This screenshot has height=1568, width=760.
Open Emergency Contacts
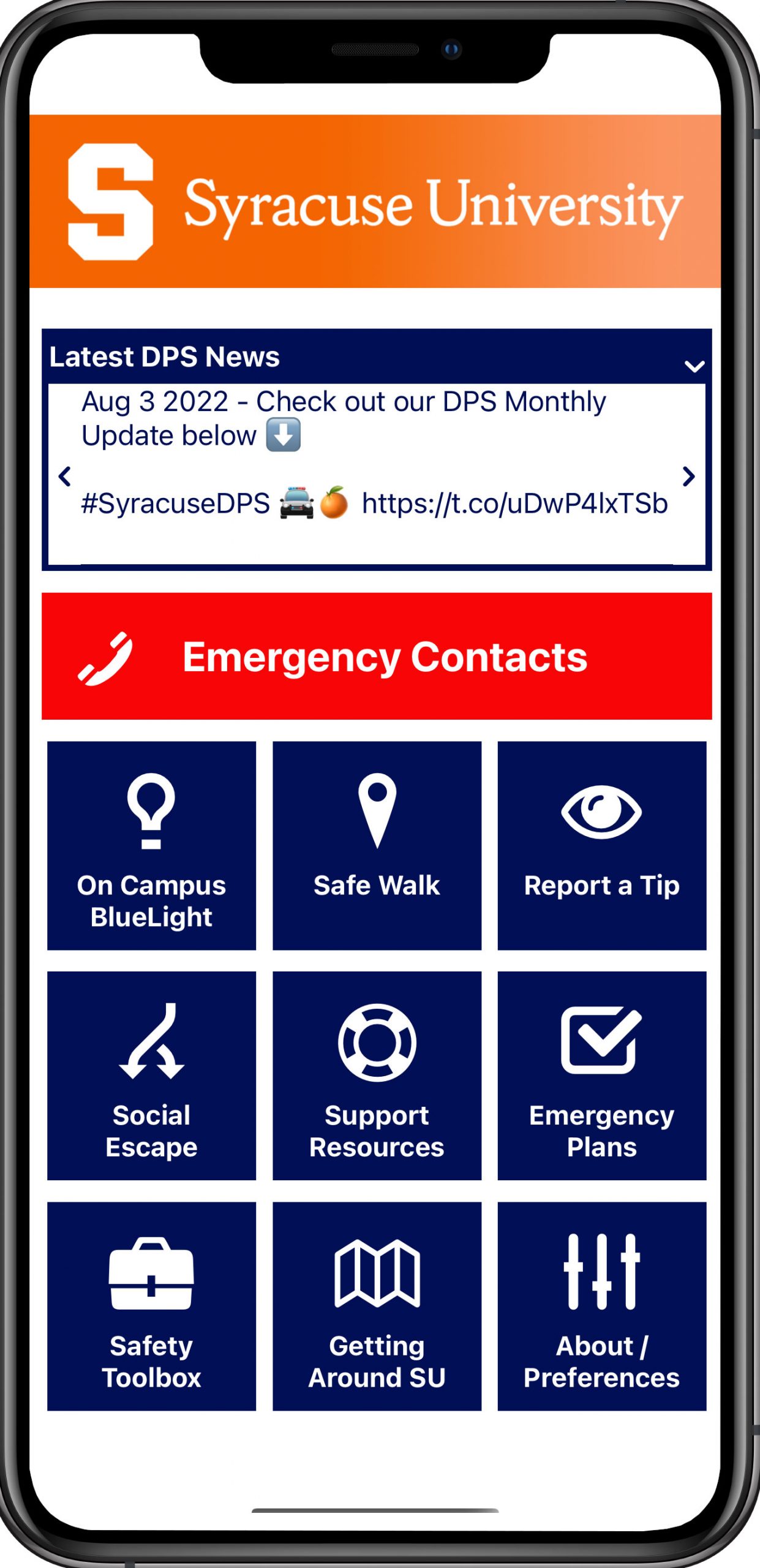coord(377,656)
